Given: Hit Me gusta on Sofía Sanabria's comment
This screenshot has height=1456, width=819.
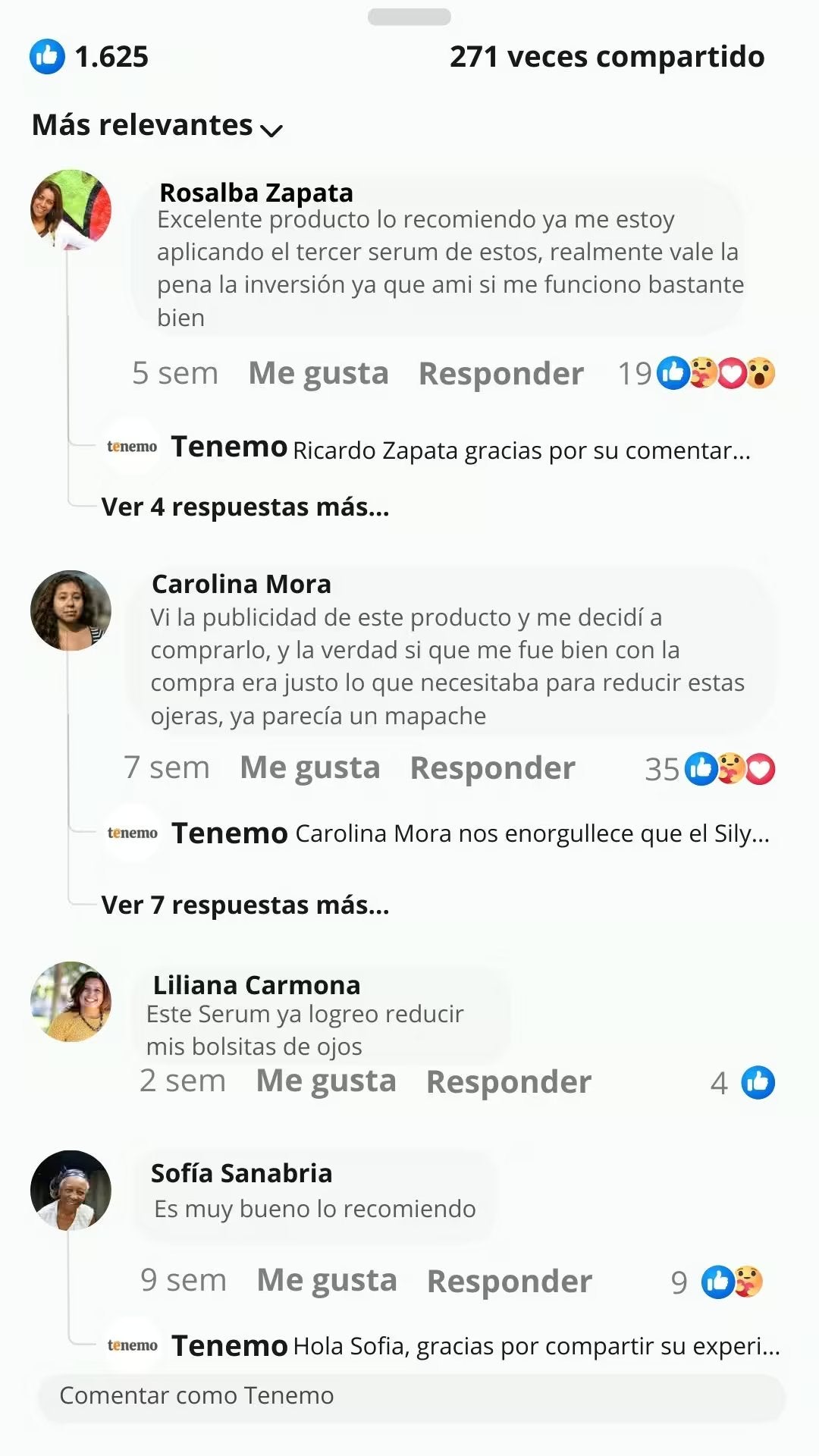Looking at the screenshot, I should pyautogui.click(x=326, y=1281).
